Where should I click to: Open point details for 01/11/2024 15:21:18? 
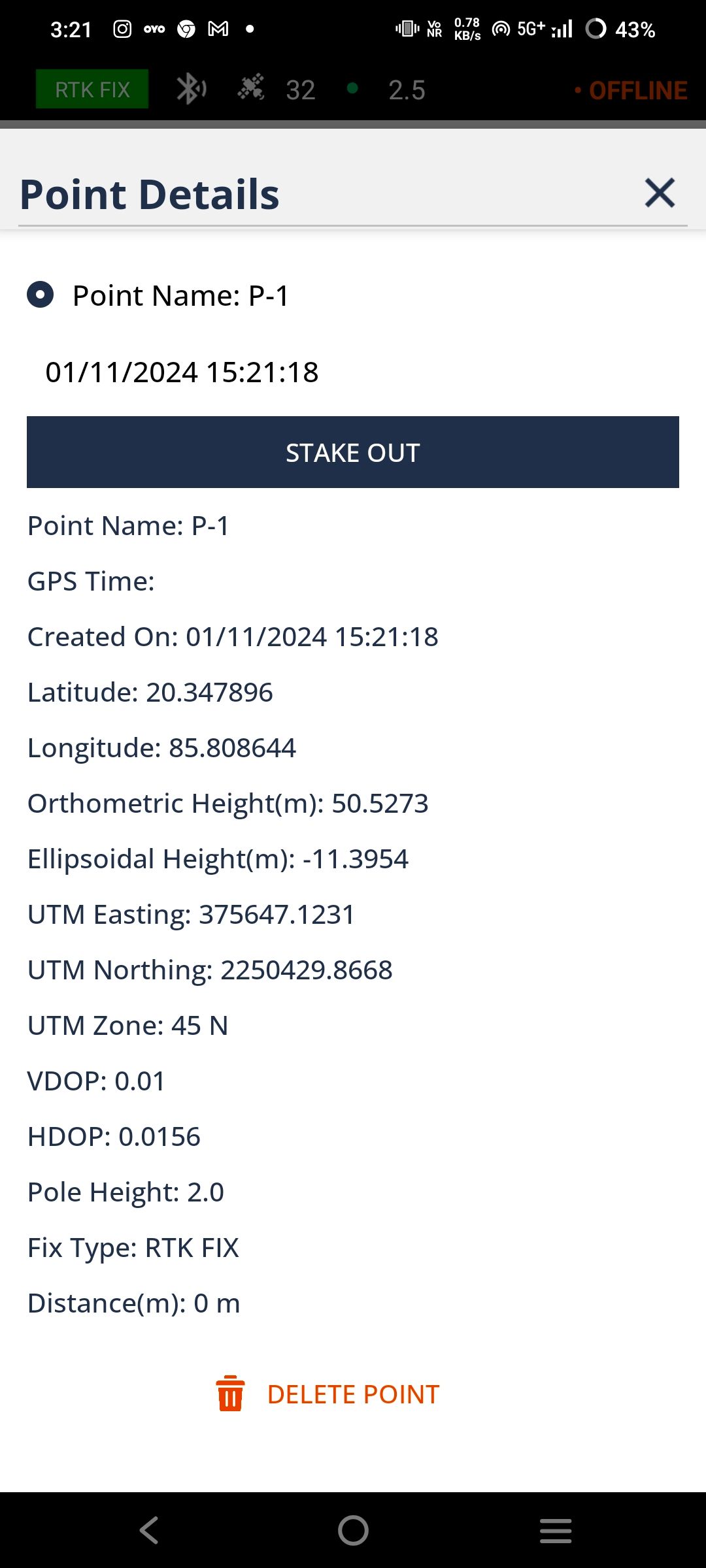182,372
